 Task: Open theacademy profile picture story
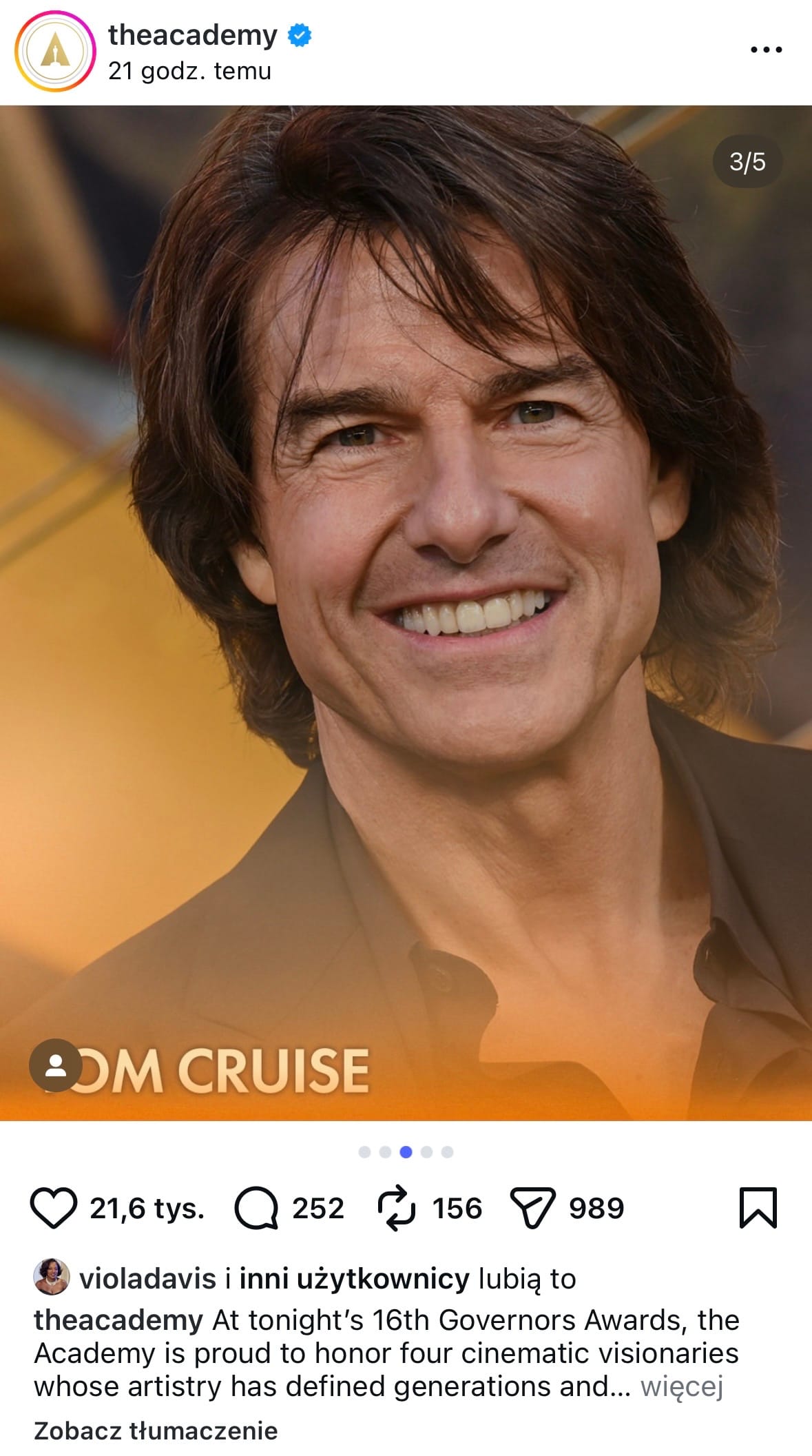click(x=54, y=52)
